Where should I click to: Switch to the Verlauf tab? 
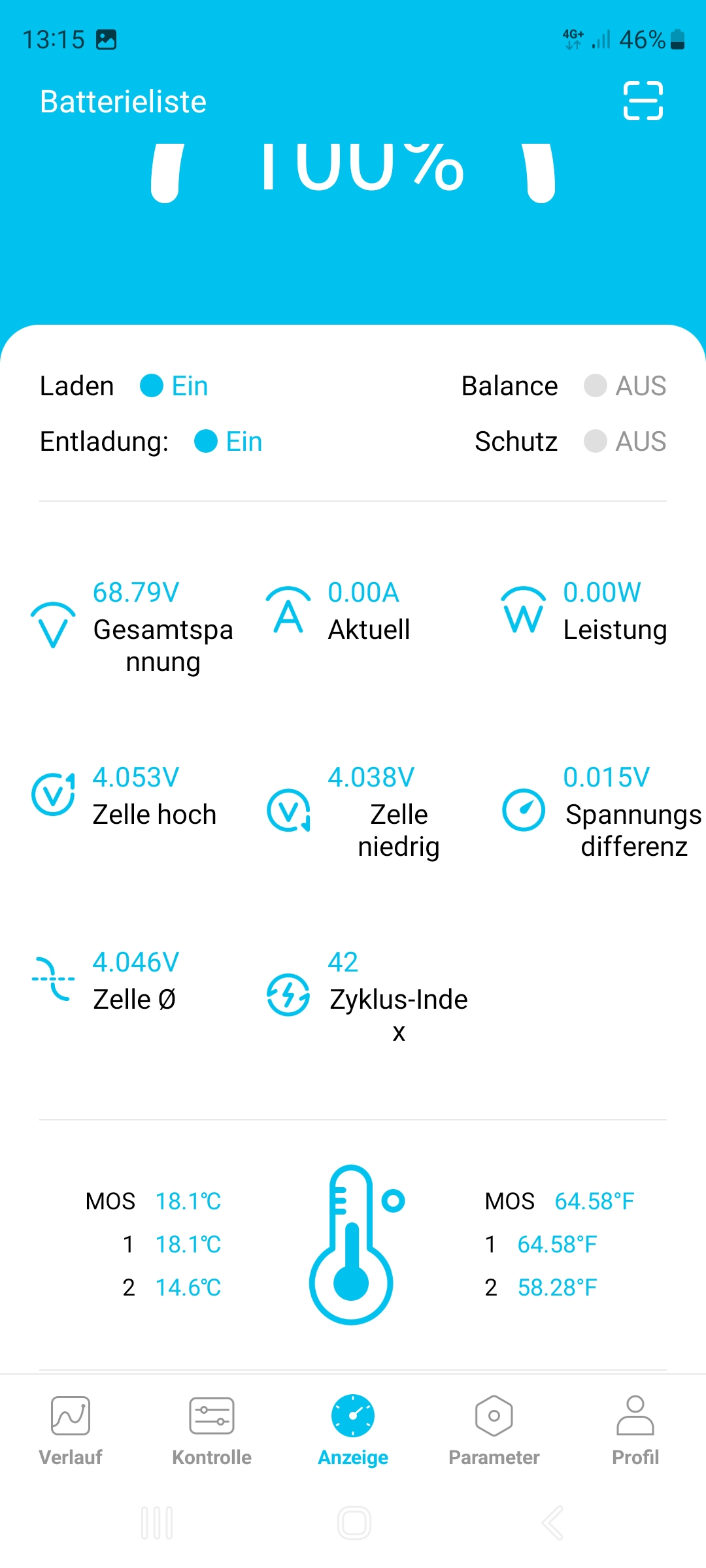click(71, 1431)
